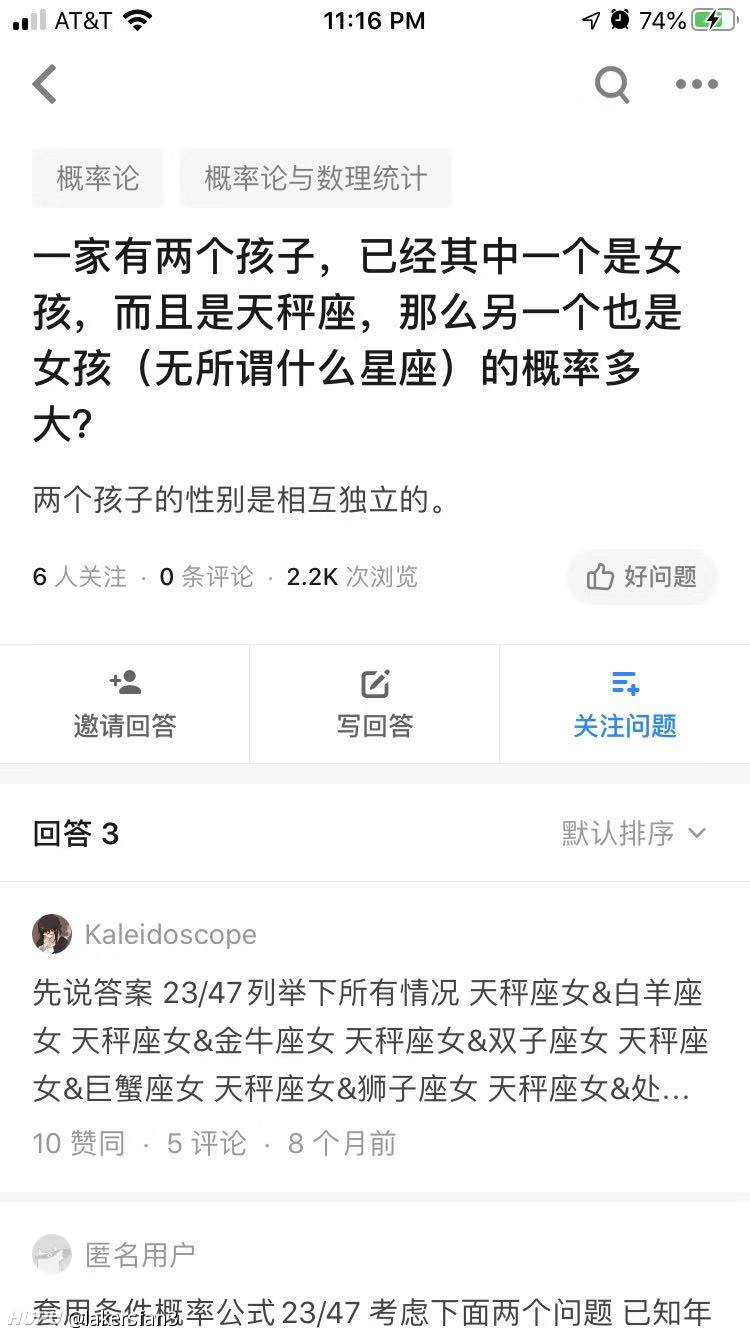Follow the question with 关注问题
Screen dimensions: 750x1334
pos(625,704)
